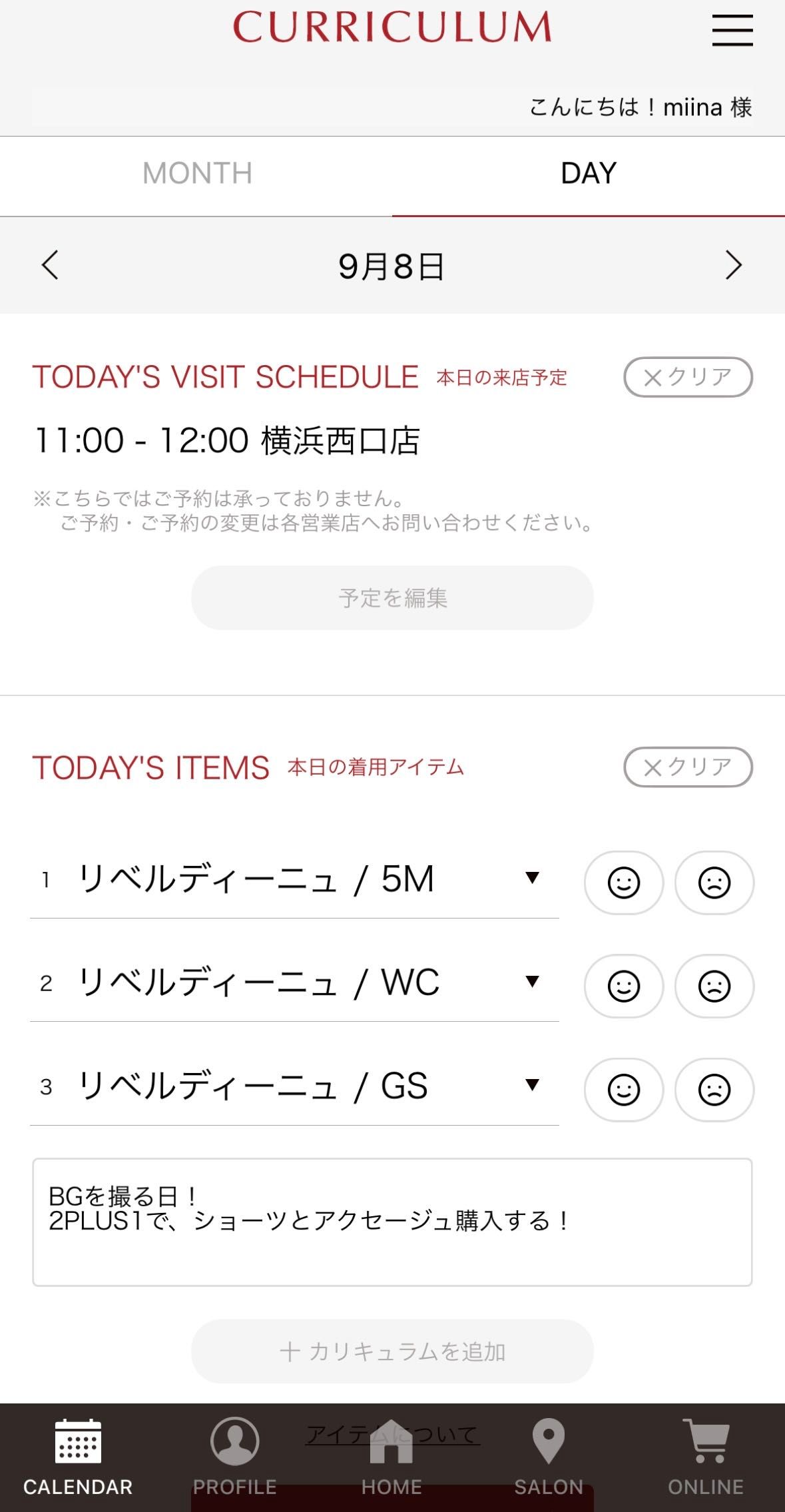Switch to the MONTH tab
This screenshot has height=1512, width=785.
point(197,174)
